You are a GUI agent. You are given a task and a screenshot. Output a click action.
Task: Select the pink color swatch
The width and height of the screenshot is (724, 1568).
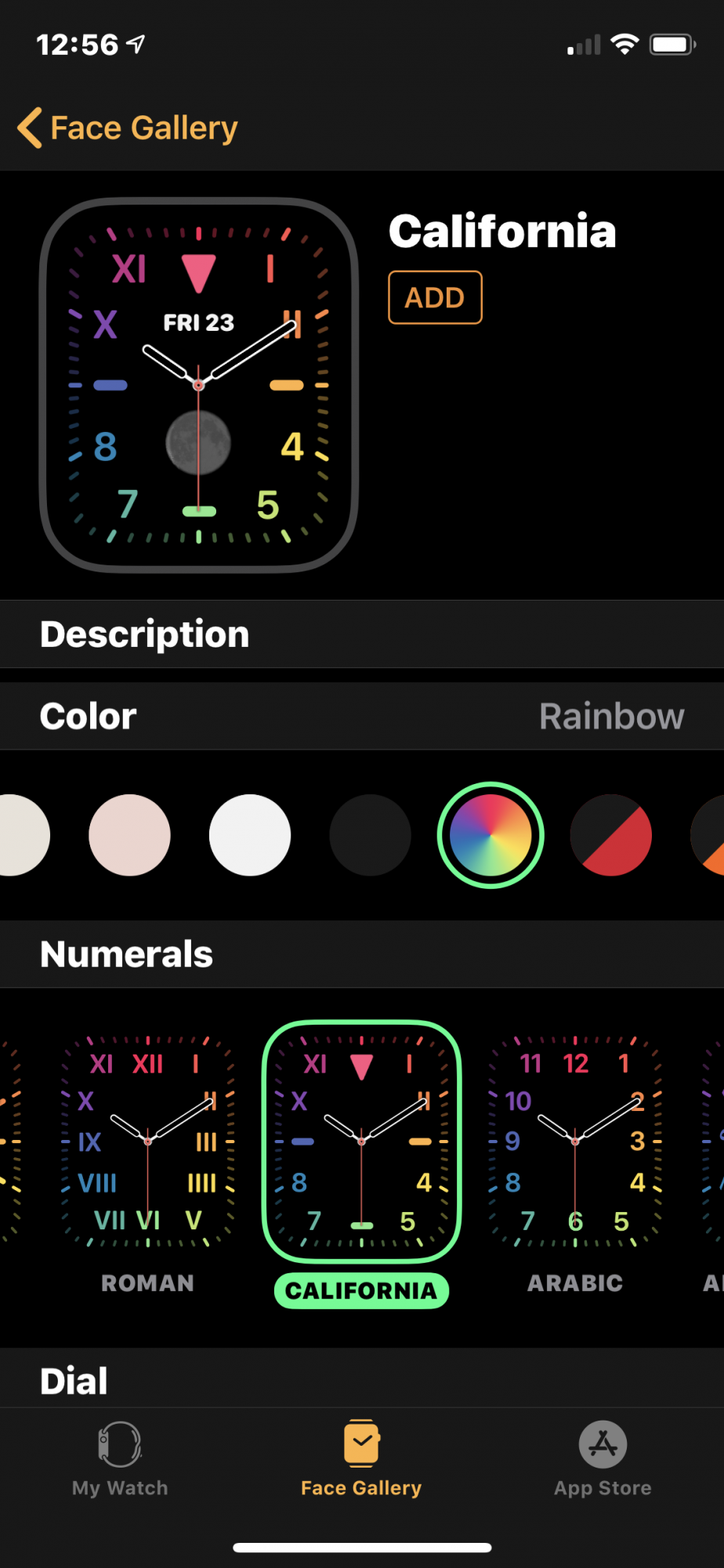[x=129, y=835]
